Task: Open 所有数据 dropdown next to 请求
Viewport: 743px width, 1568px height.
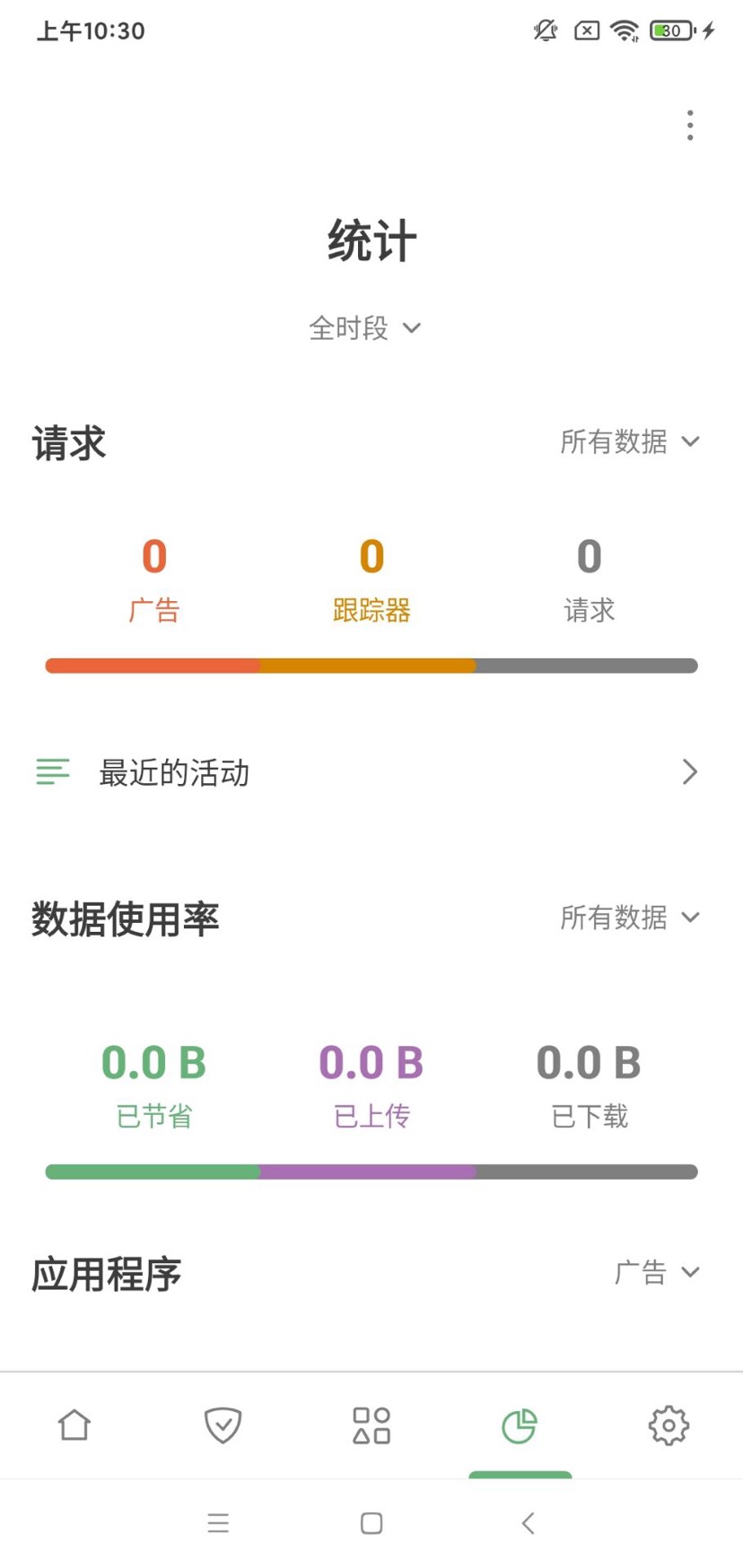Action: [629, 441]
